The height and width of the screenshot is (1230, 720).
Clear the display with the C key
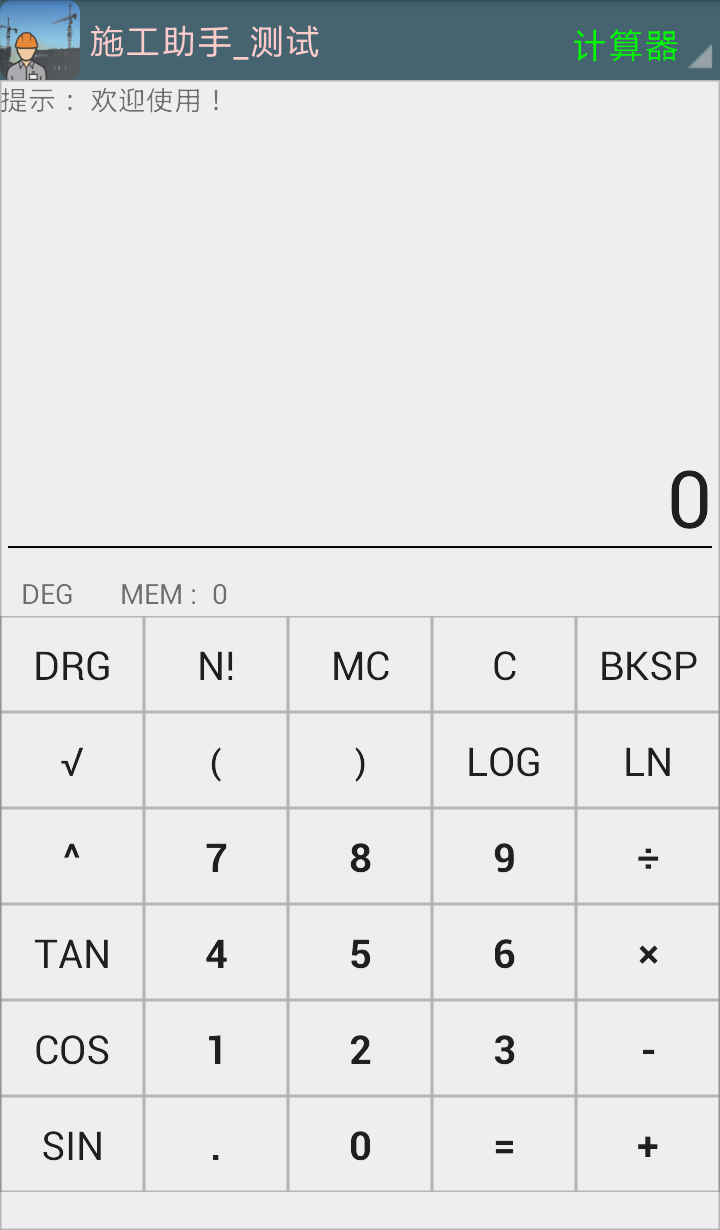[x=504, y=666]
